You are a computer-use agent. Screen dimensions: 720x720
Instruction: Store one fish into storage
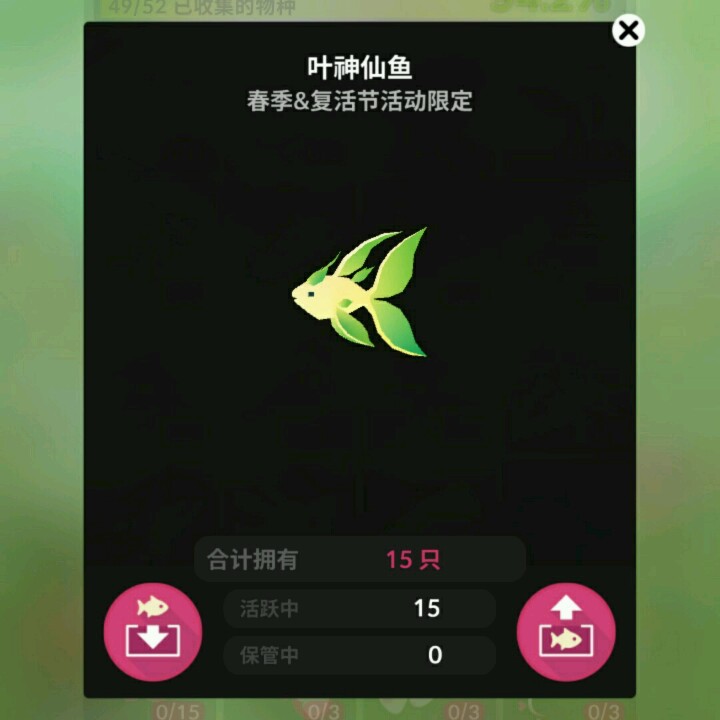click(153, 632)
